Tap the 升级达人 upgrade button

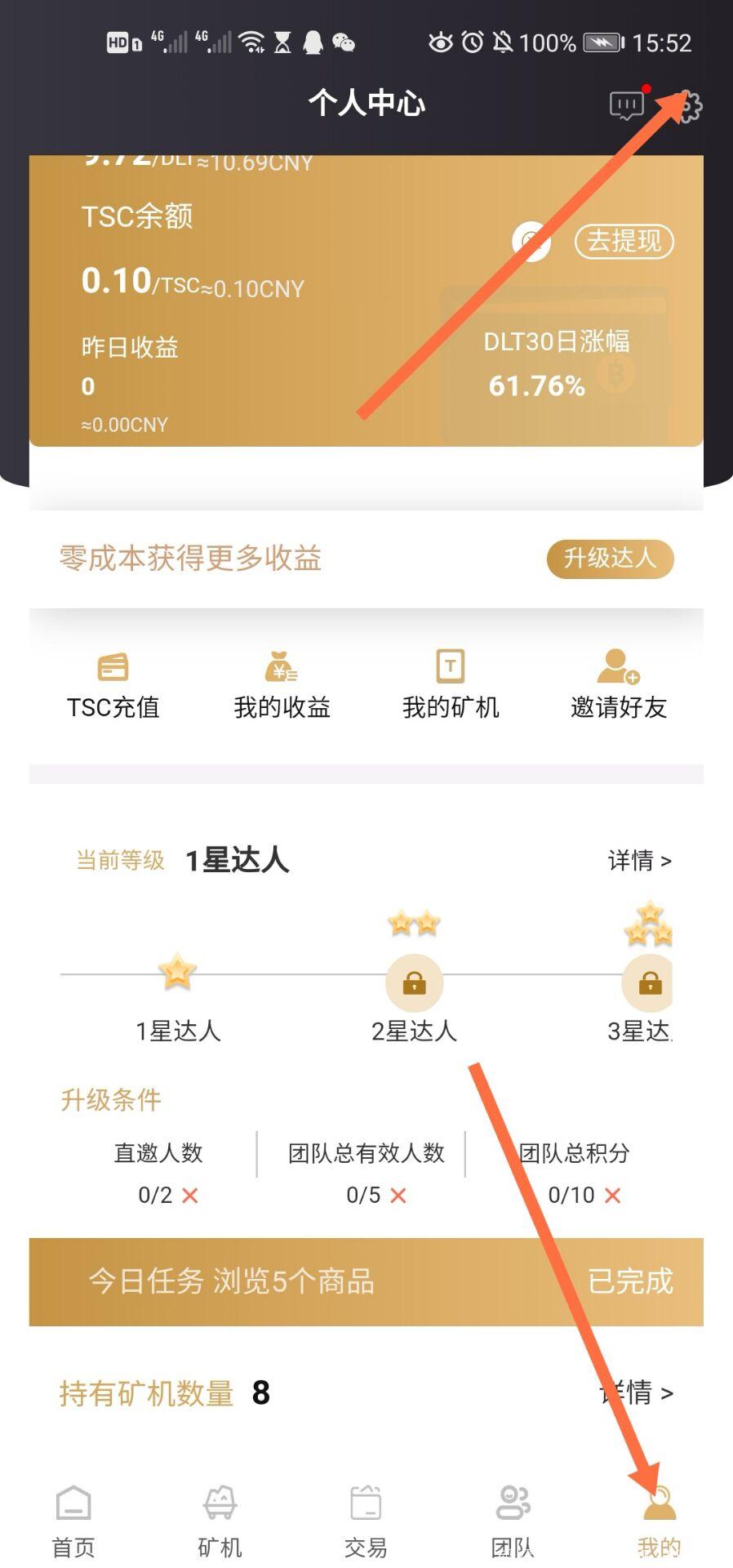coord(610,559)
